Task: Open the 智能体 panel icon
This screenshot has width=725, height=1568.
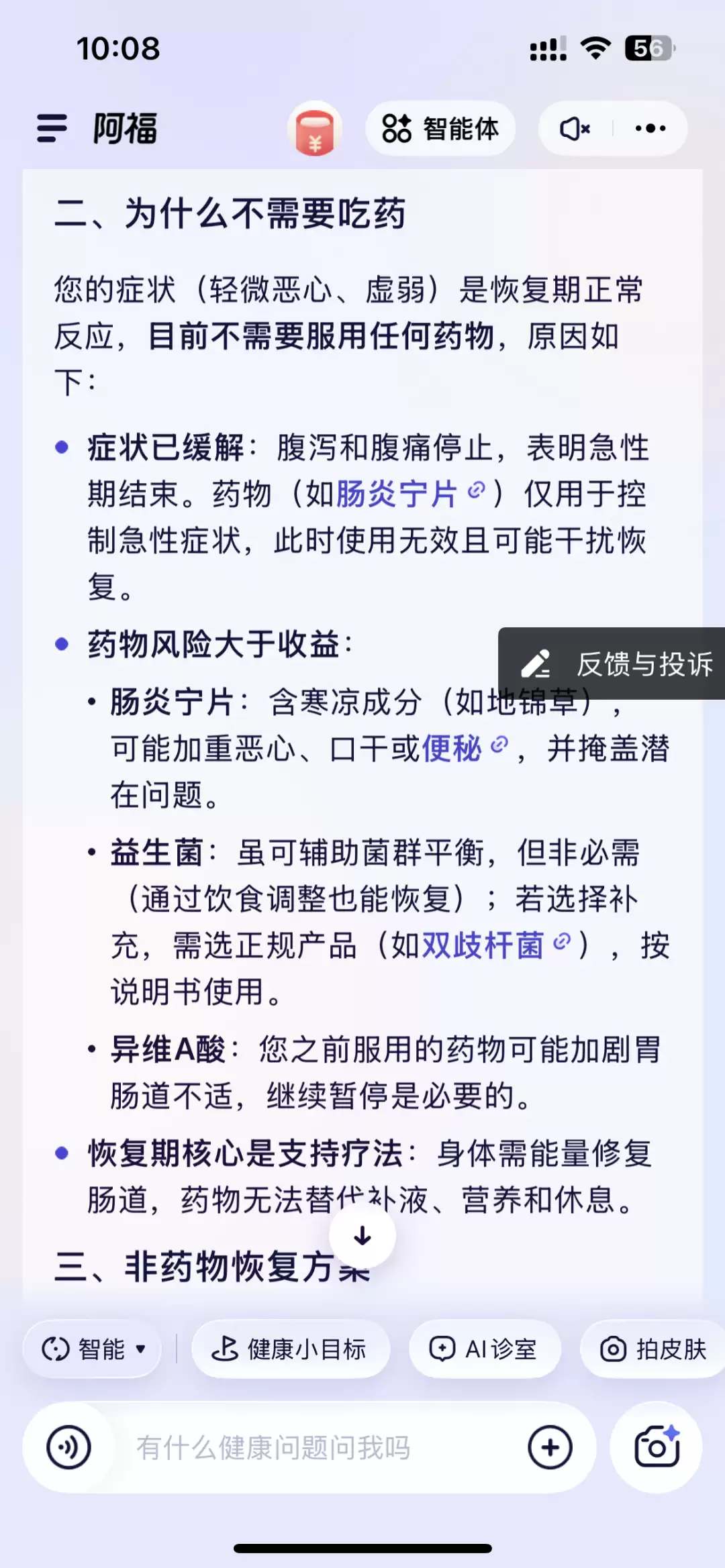Action: (x=397, y=129)
